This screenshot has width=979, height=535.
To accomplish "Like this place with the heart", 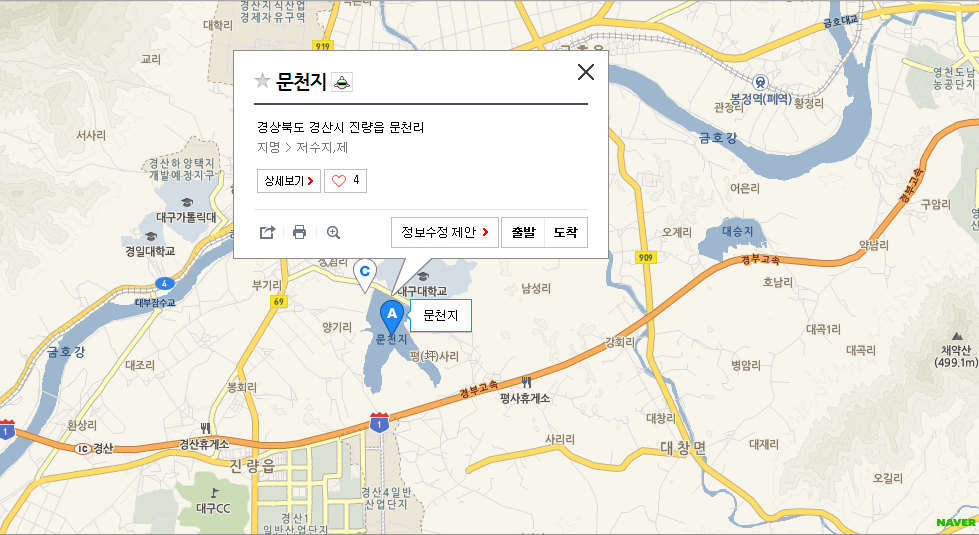I will click(x=346, y=181).
